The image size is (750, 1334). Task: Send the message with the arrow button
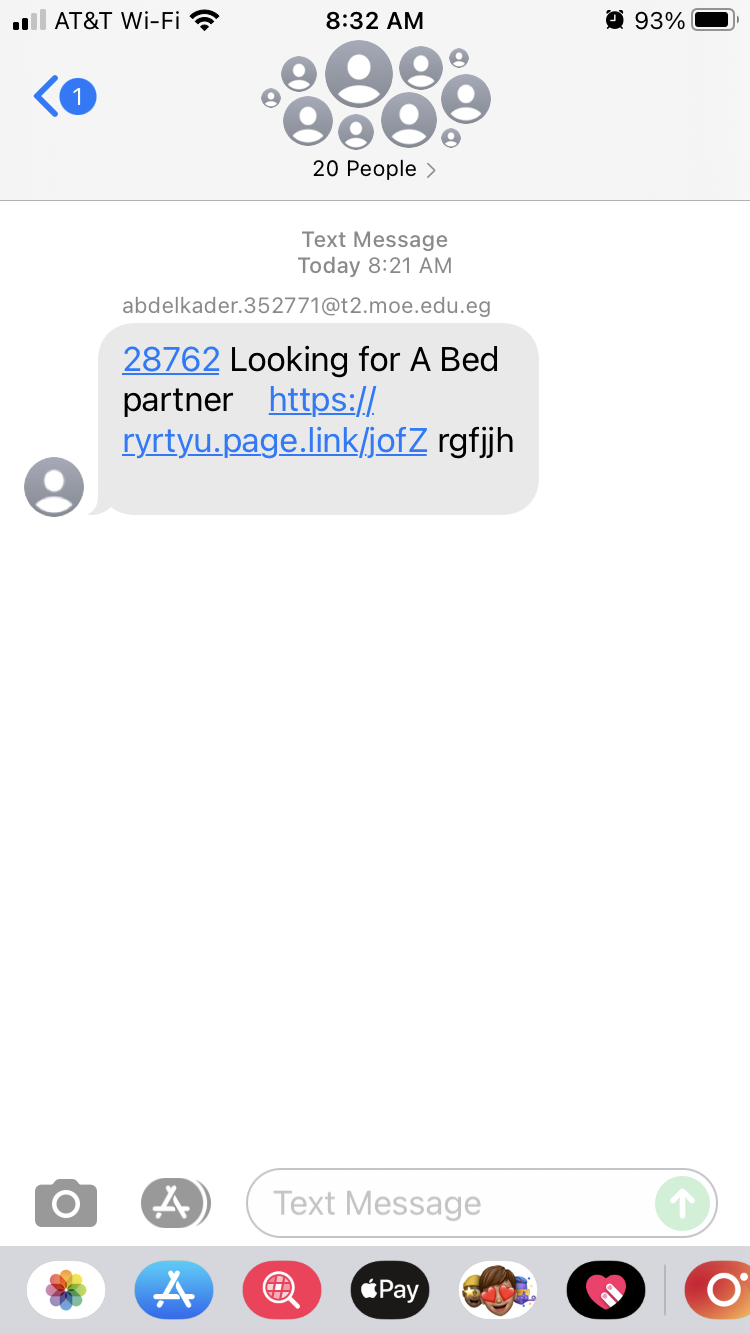pos(683,1203)
